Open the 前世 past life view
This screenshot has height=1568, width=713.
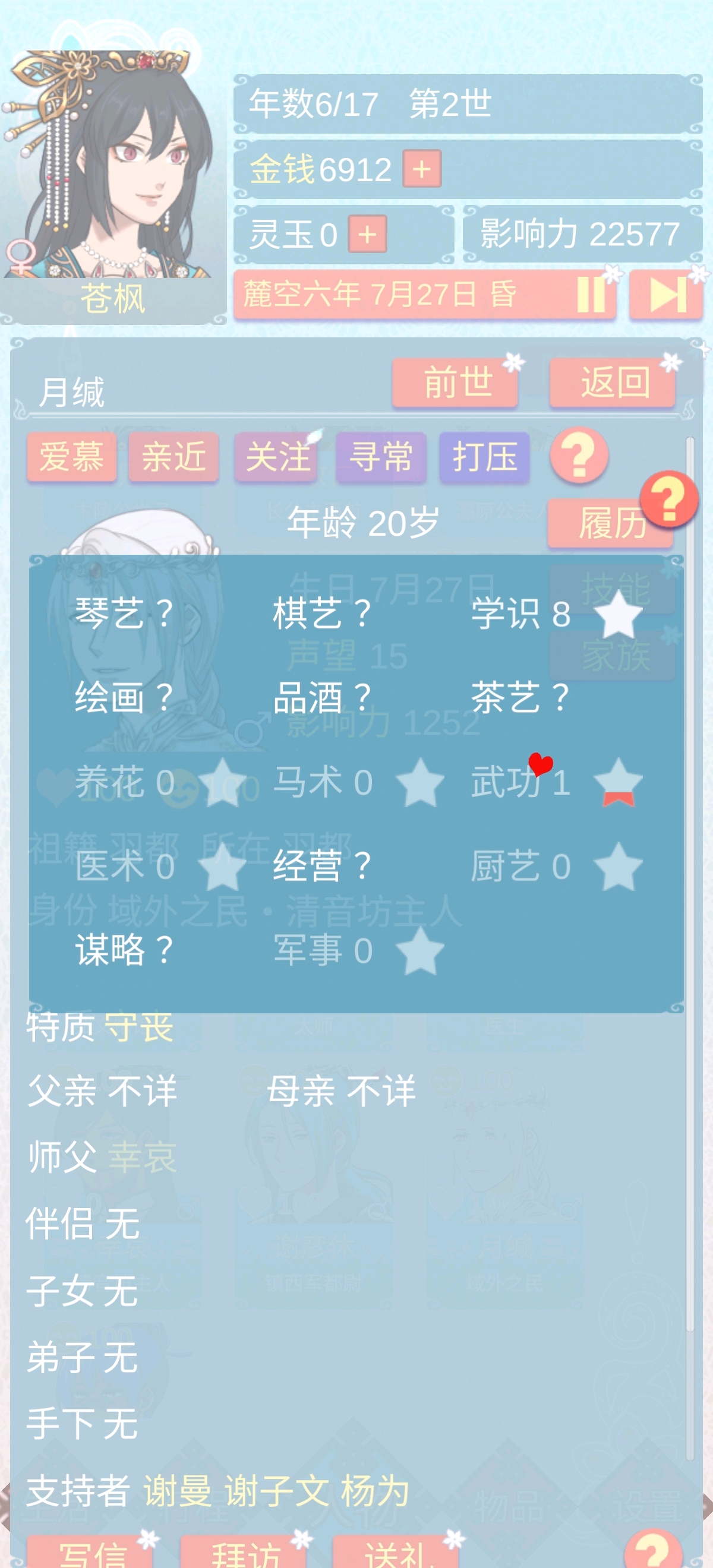(x=455, y=383)
